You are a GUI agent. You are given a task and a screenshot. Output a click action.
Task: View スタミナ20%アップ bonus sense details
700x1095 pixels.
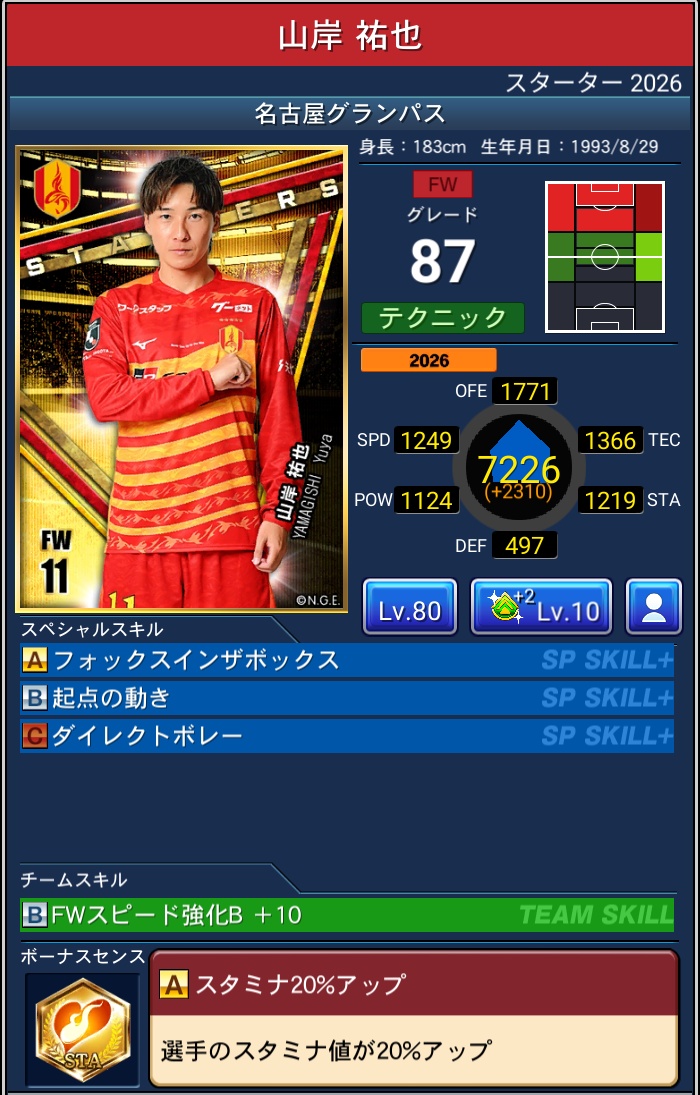tap(413, 1017)
